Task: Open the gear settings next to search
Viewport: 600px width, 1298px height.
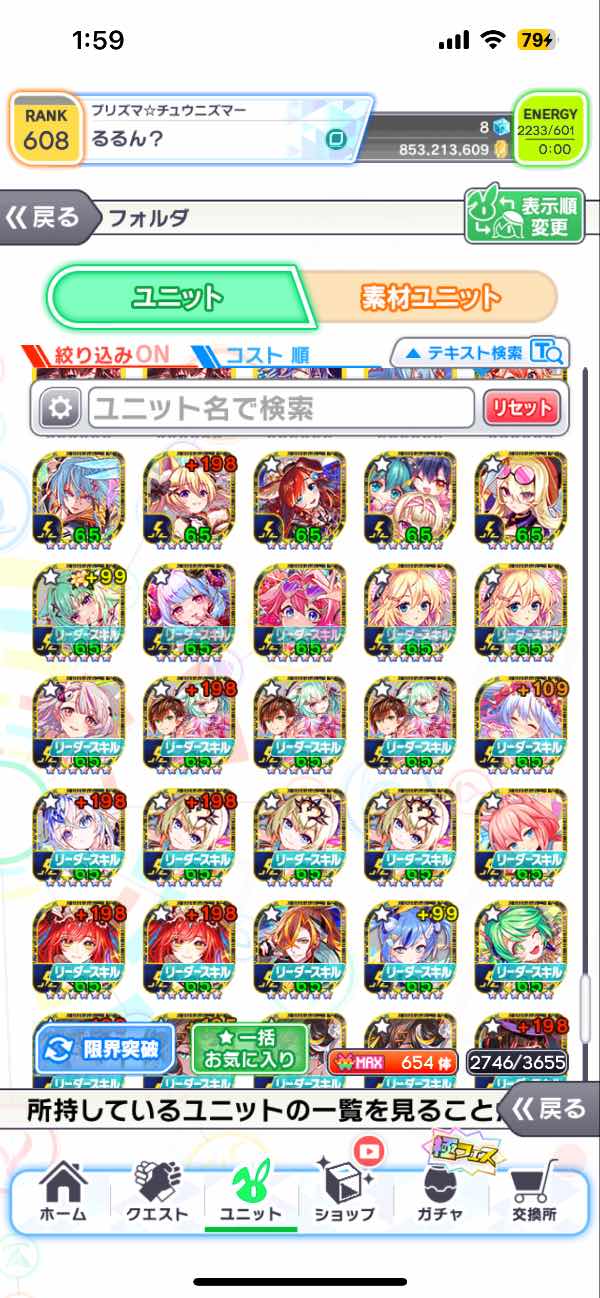Action: pos(60,408)
